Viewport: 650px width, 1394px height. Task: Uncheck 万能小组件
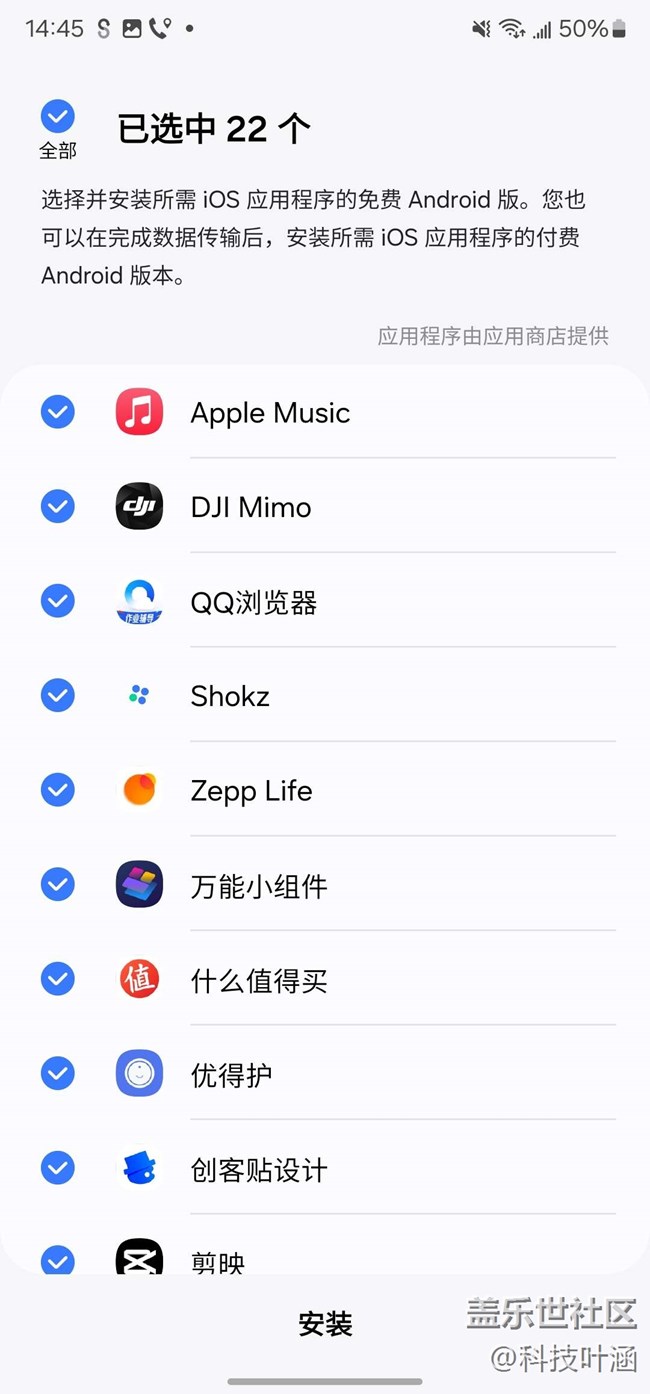(58, 885)
